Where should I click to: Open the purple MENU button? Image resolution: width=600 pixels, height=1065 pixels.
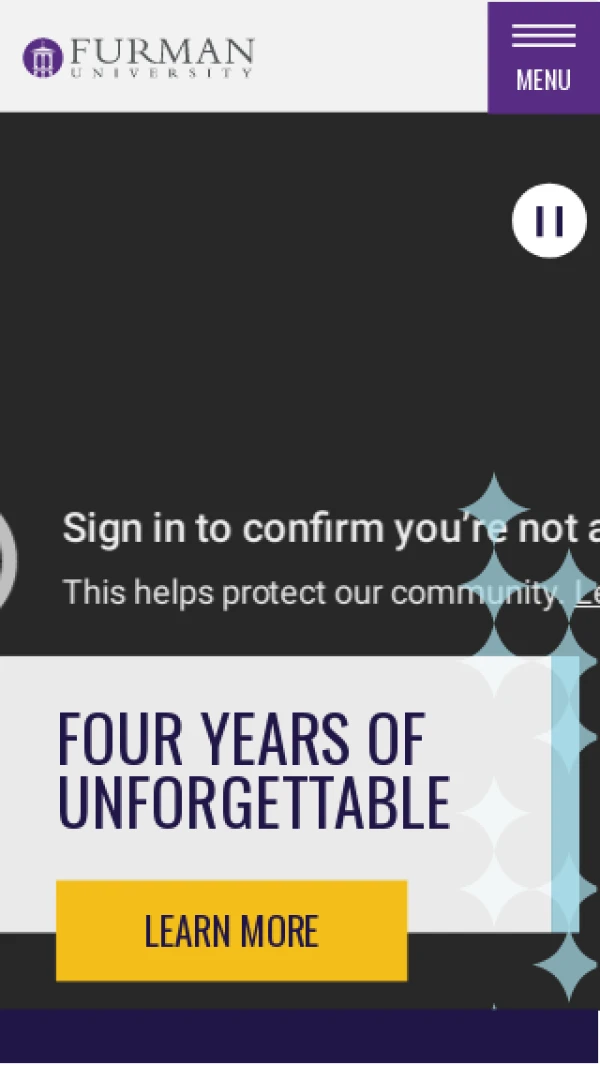click(543, 57)
